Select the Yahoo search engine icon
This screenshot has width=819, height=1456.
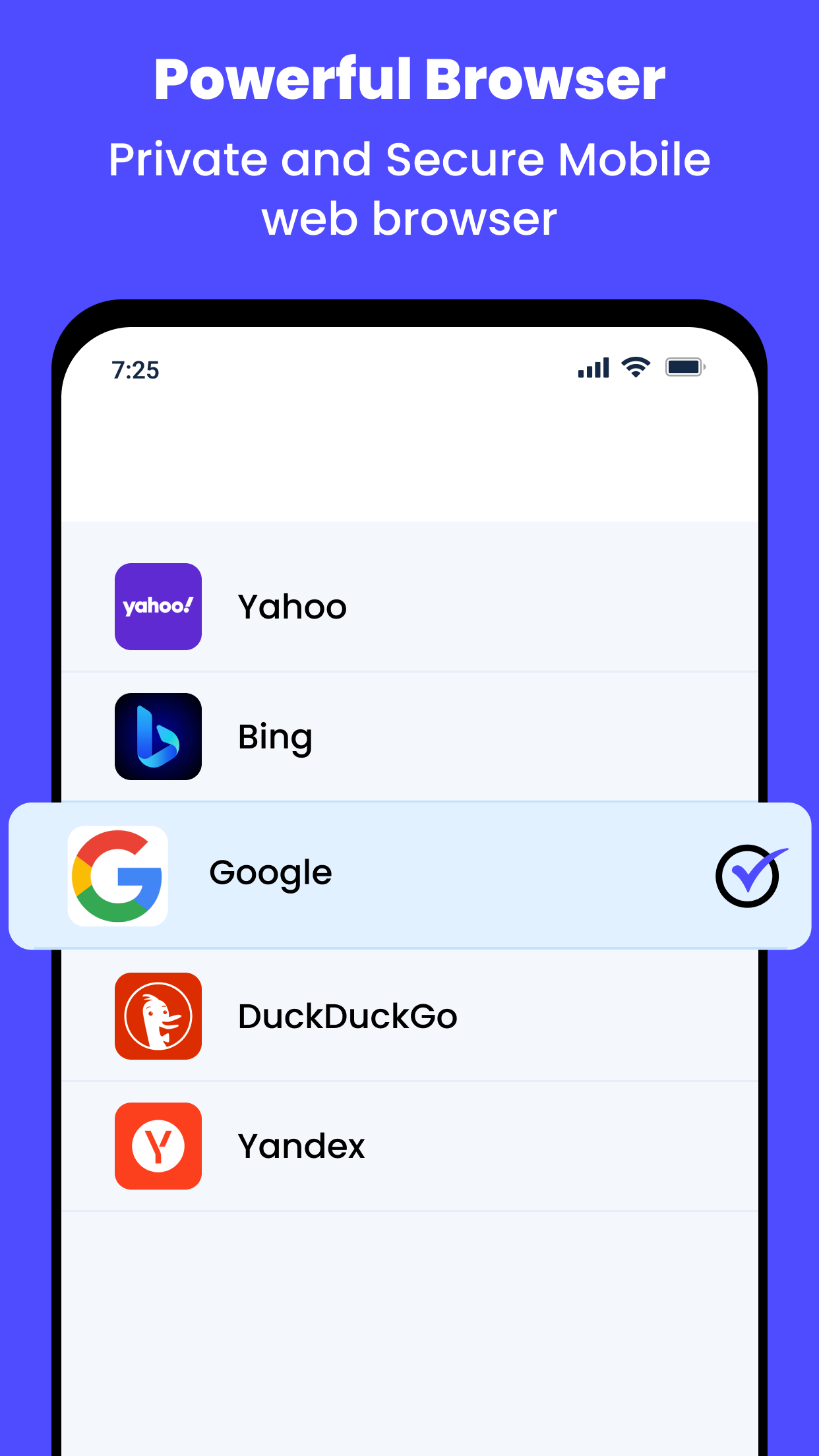click(x=158, y=606)
